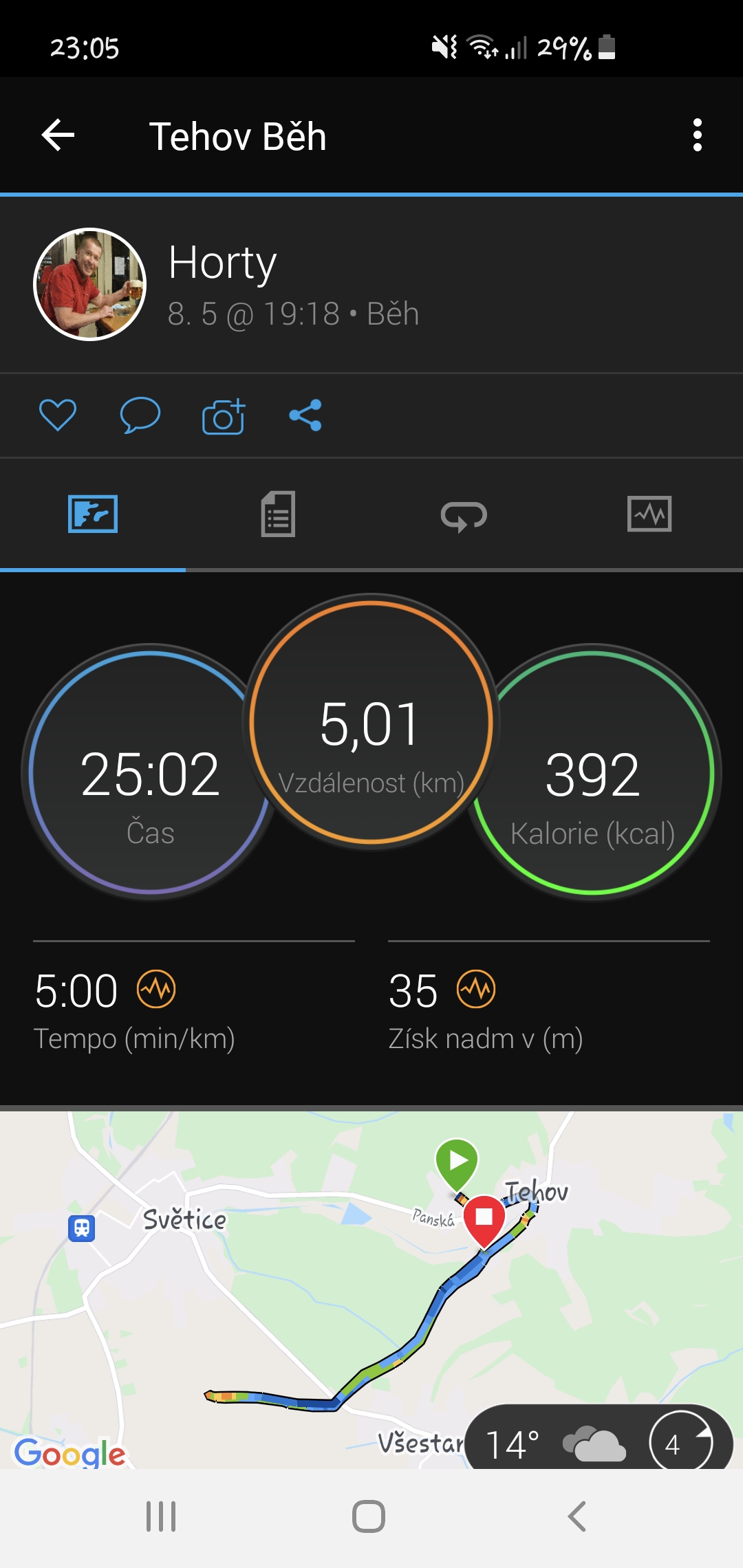The height and width of the screenshot is (1568, 743).
Task: Add a photo to the activity
Action: point(224,416)
